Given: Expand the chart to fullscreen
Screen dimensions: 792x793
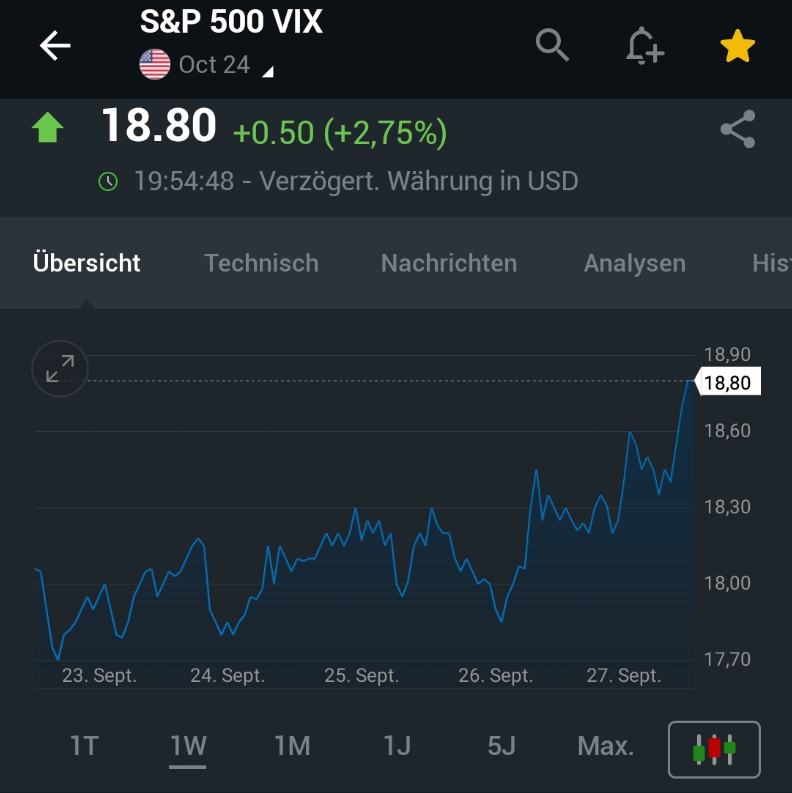Looking at the screenshot, I should pyautogui.click(x=59, y=368).
